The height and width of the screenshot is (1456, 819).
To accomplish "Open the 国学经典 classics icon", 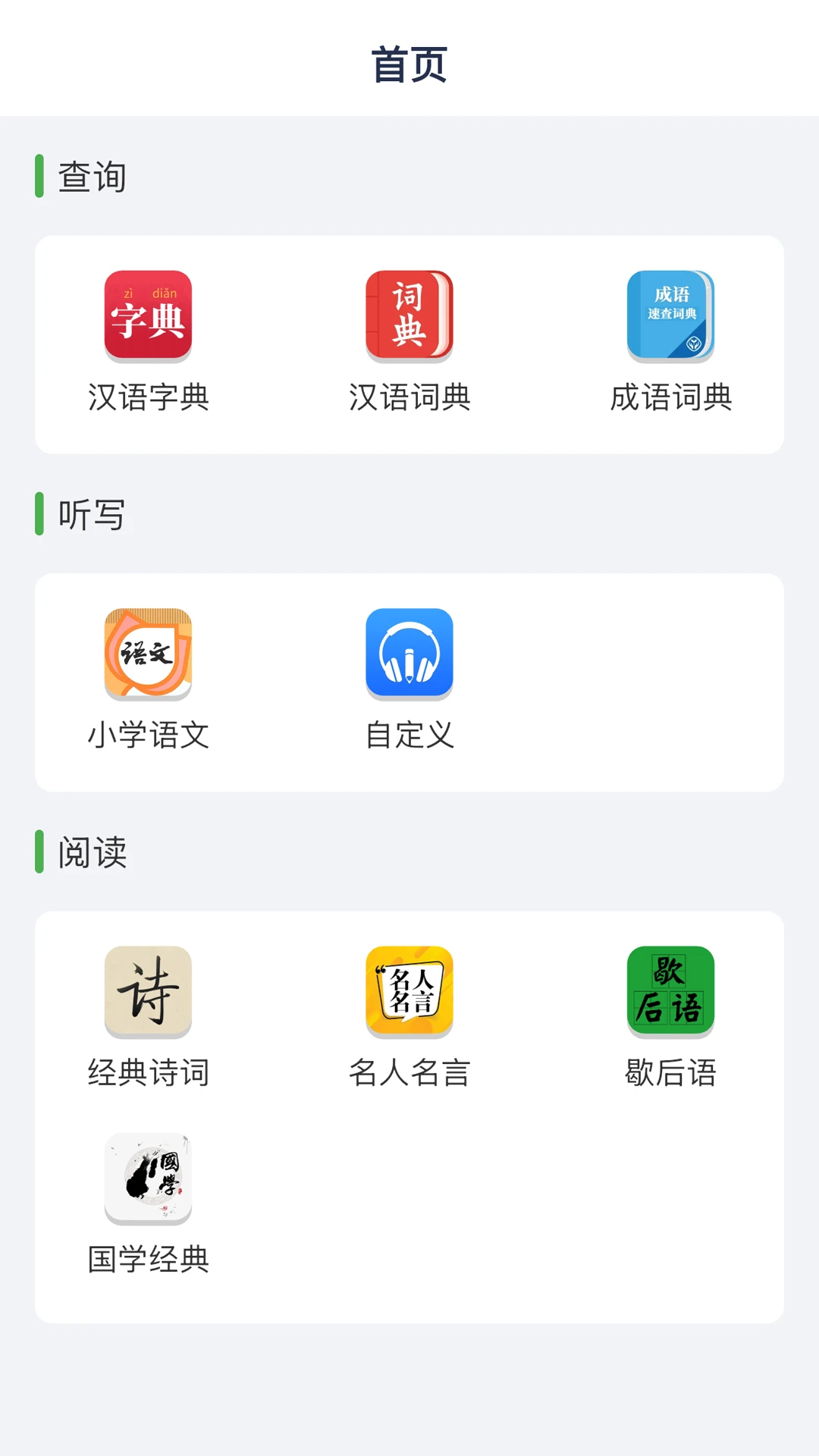I will coord(148,1179).
